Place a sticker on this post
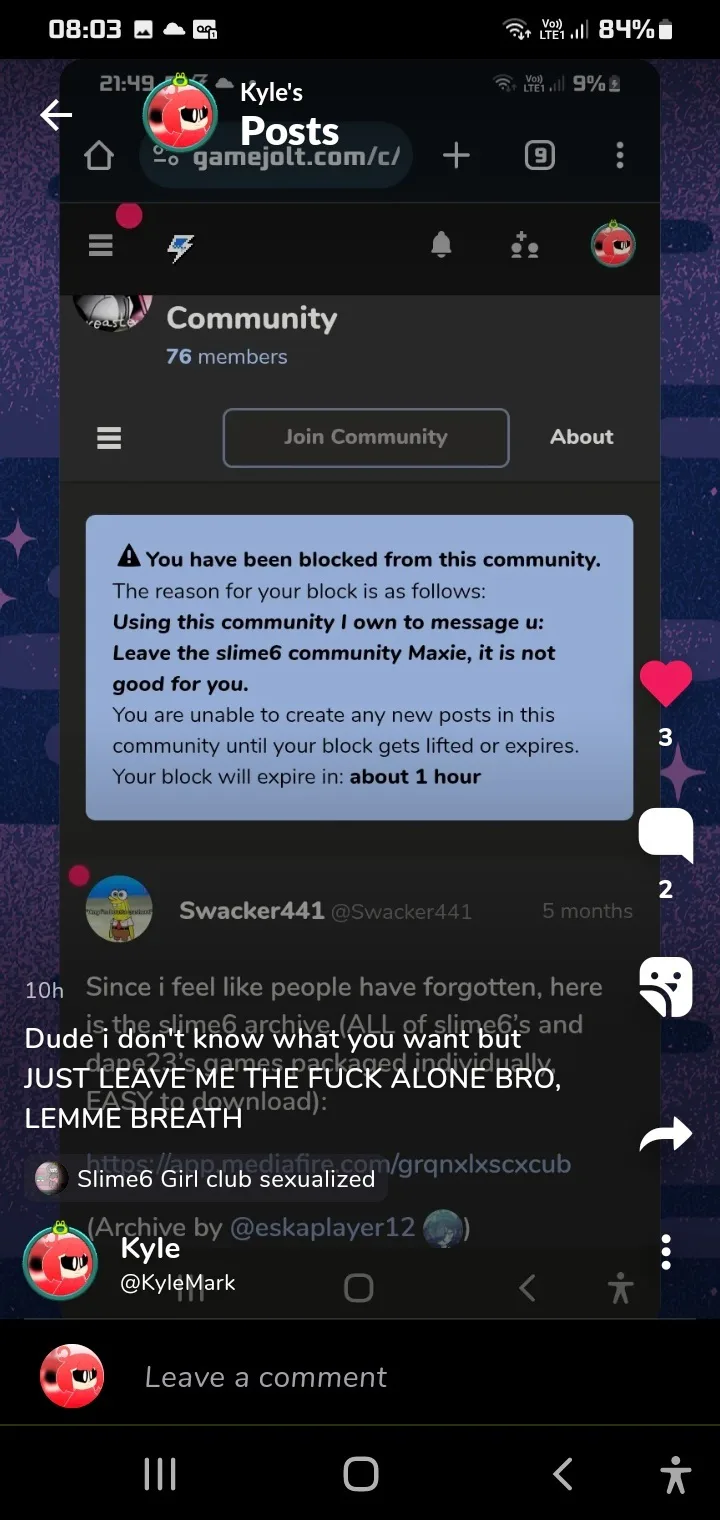The width and height of the screenshot is (720, 1520). tap(666, 987)
